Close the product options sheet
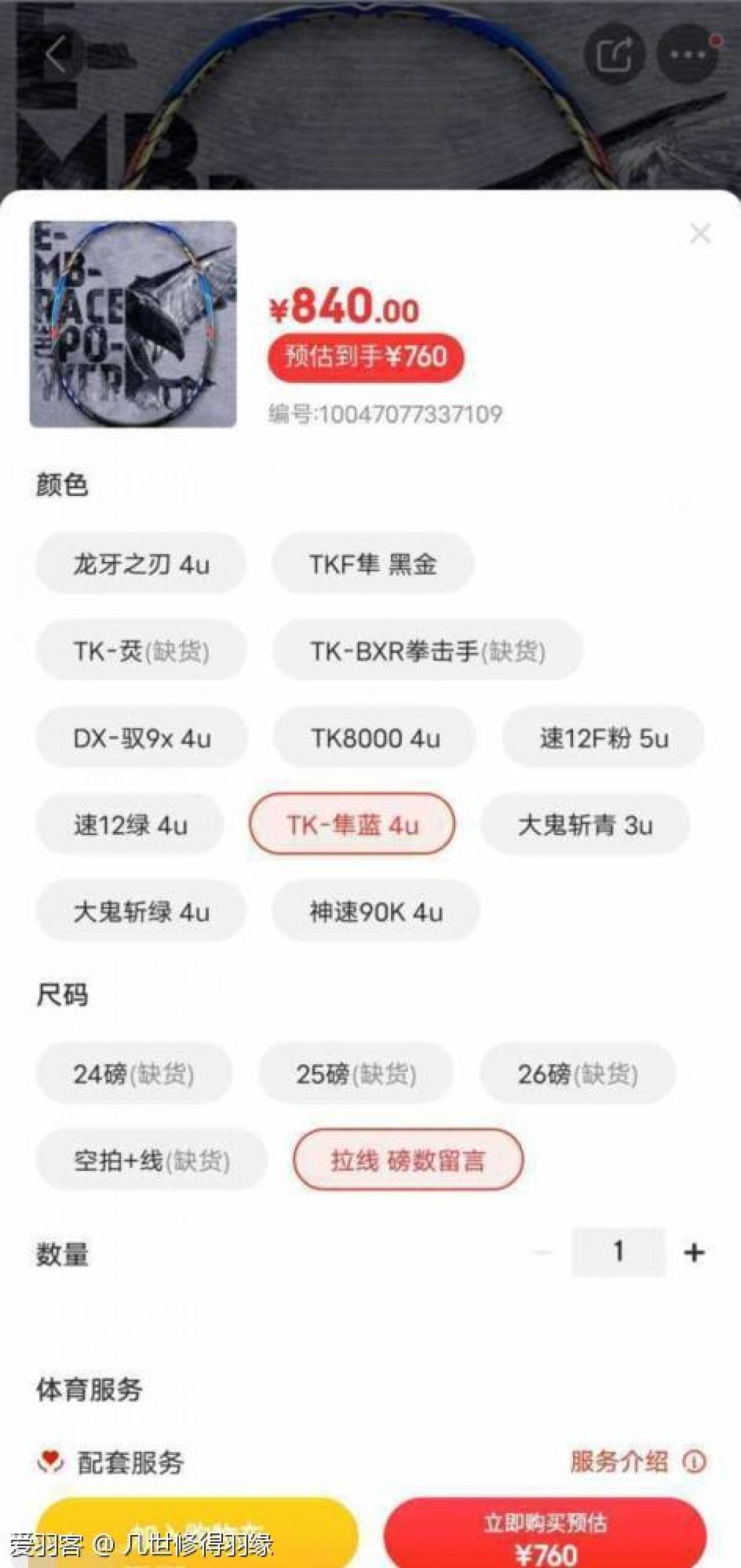Screen dimensions: 741x1568 [x=700, y=234]
